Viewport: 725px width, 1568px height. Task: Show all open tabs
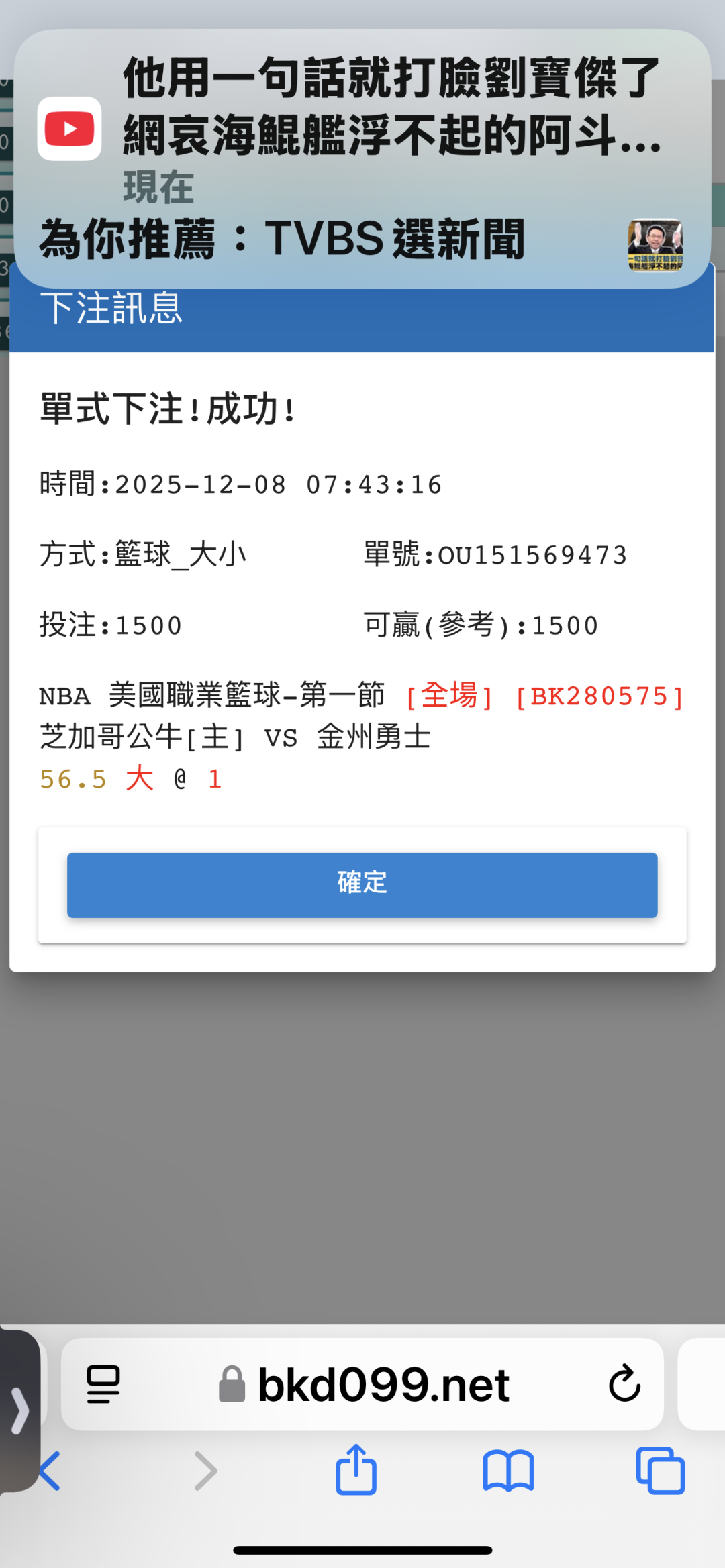(x=660, y=1471)
